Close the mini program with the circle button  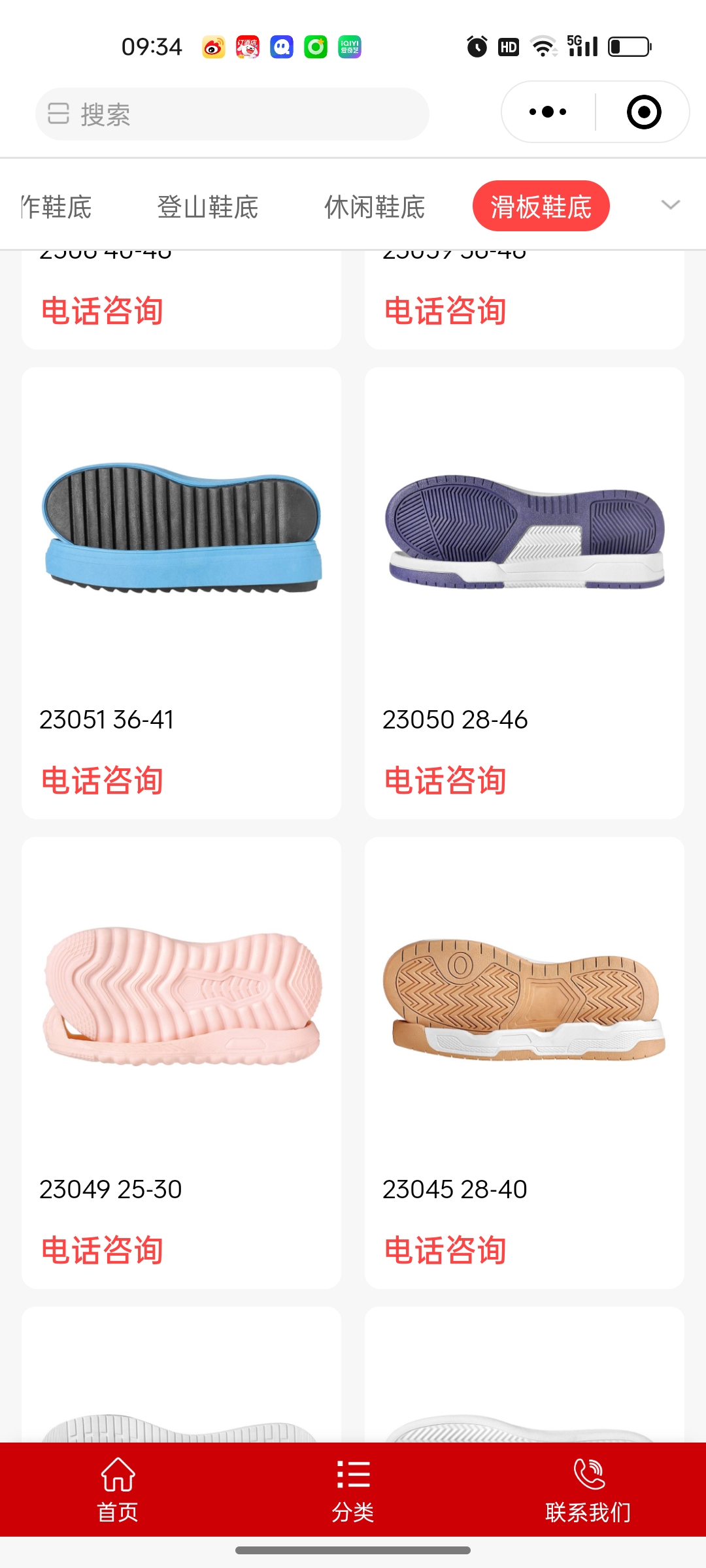[x=643, y=112]
